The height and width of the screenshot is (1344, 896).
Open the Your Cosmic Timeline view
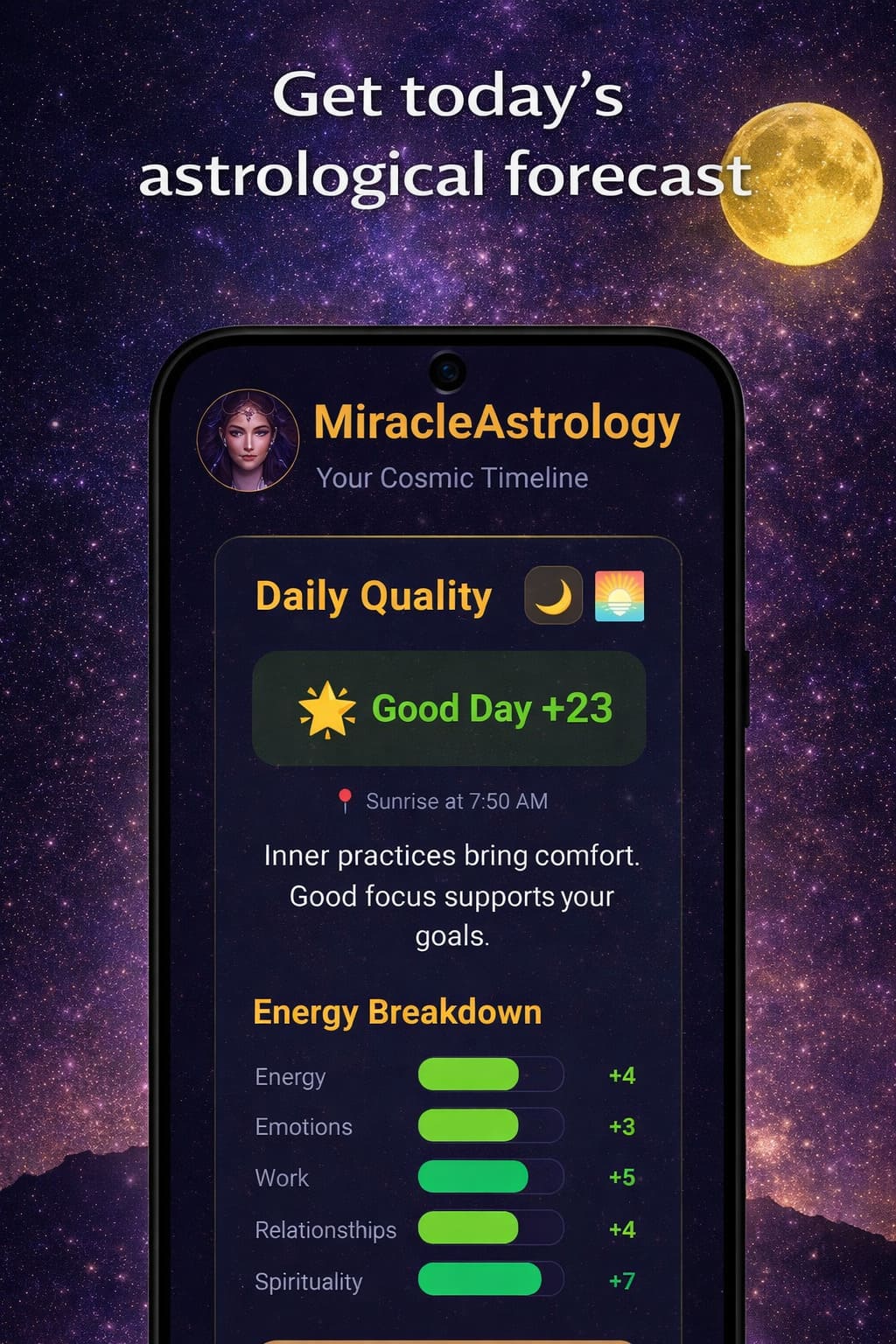(x=451, y=478)
